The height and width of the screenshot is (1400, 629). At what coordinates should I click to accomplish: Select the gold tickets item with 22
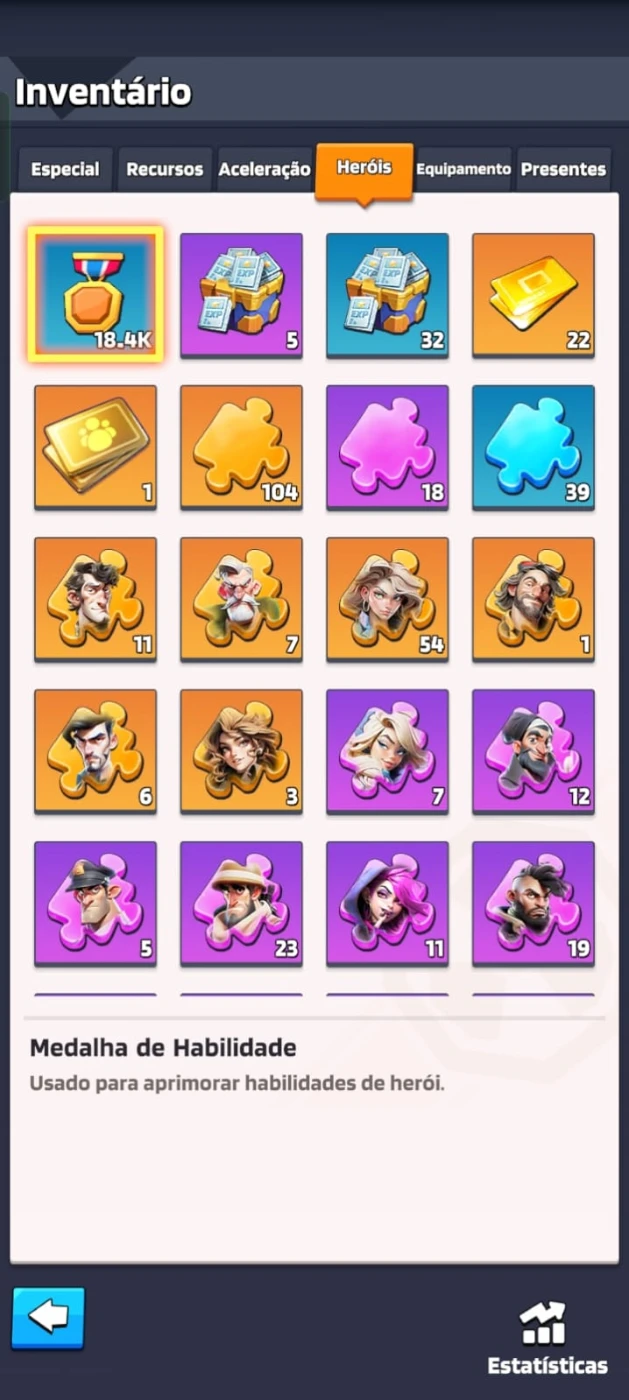(x=533, y=294)
